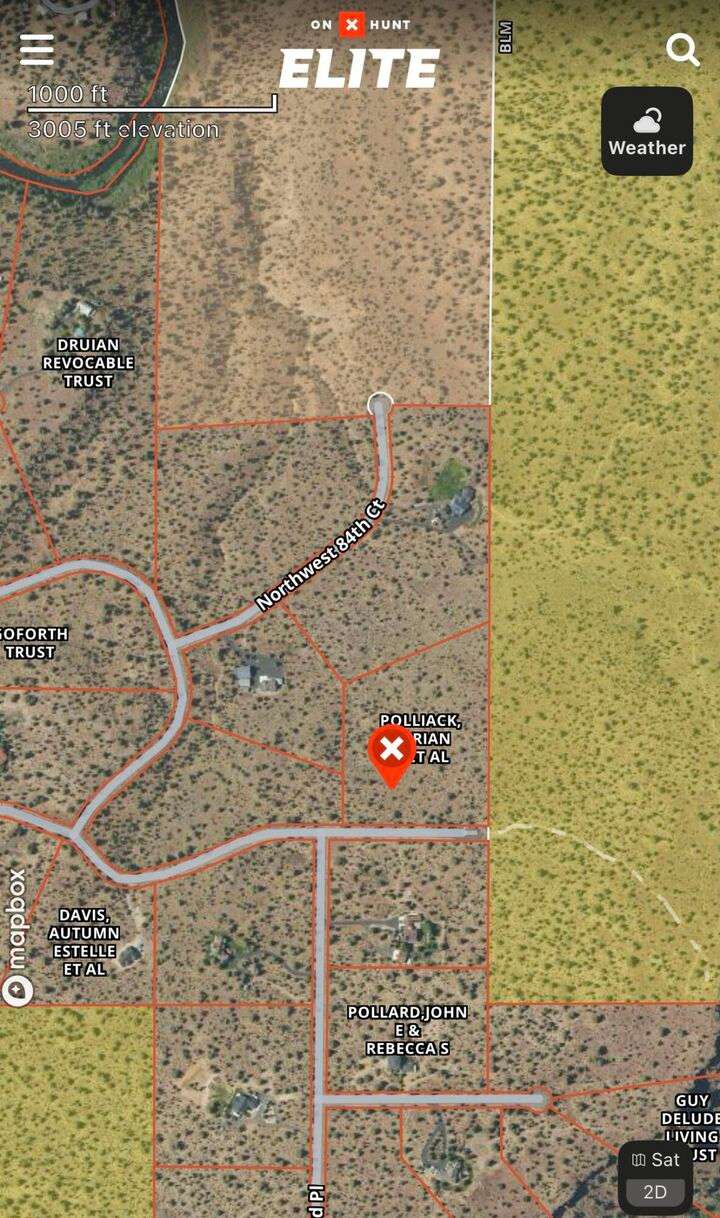Toggle the 2D map view
The width and height of the screenshot is (720, 1218).
[655, 1192]
